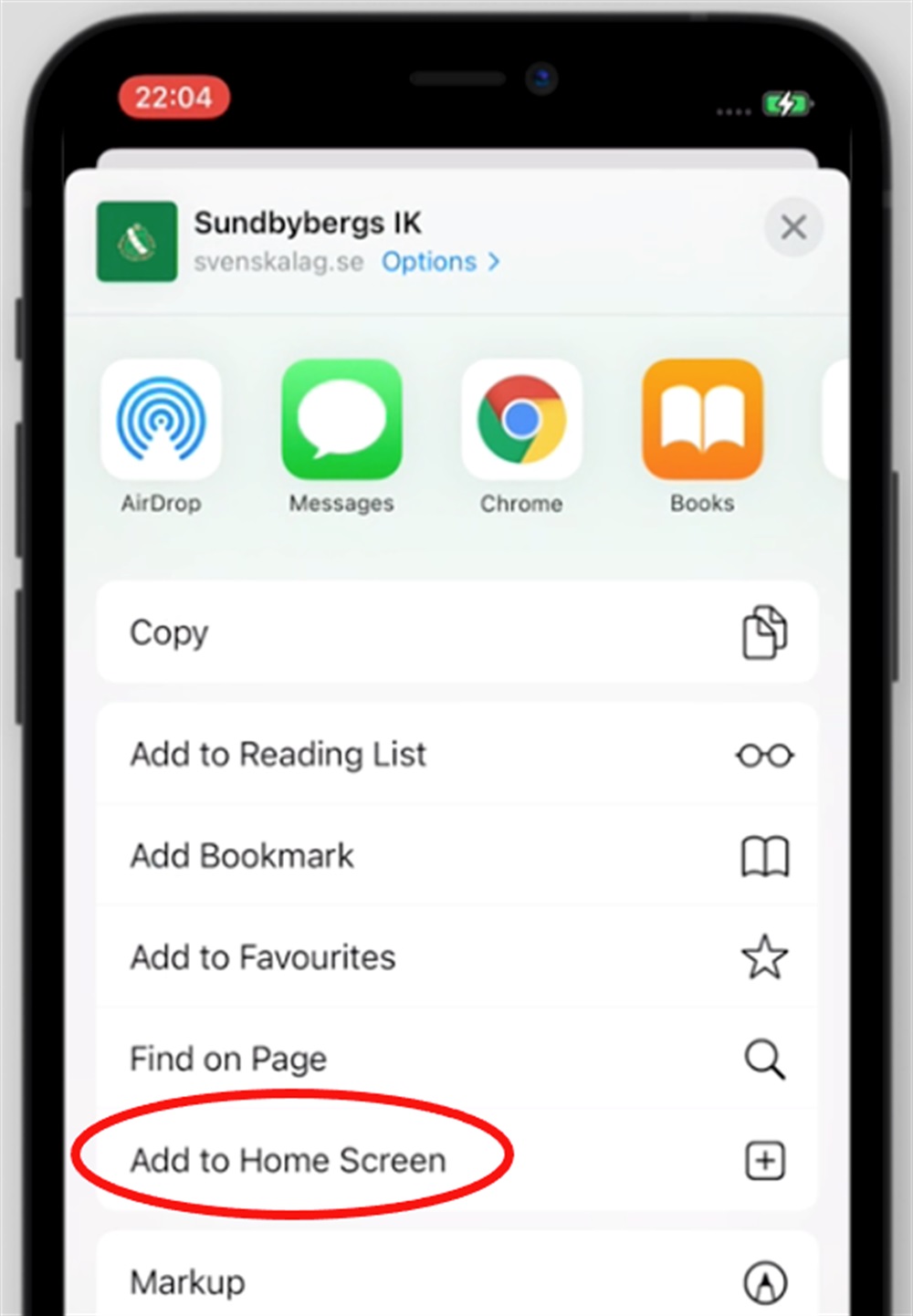
Task: Open the share Options link
Action: coord(440,262)
